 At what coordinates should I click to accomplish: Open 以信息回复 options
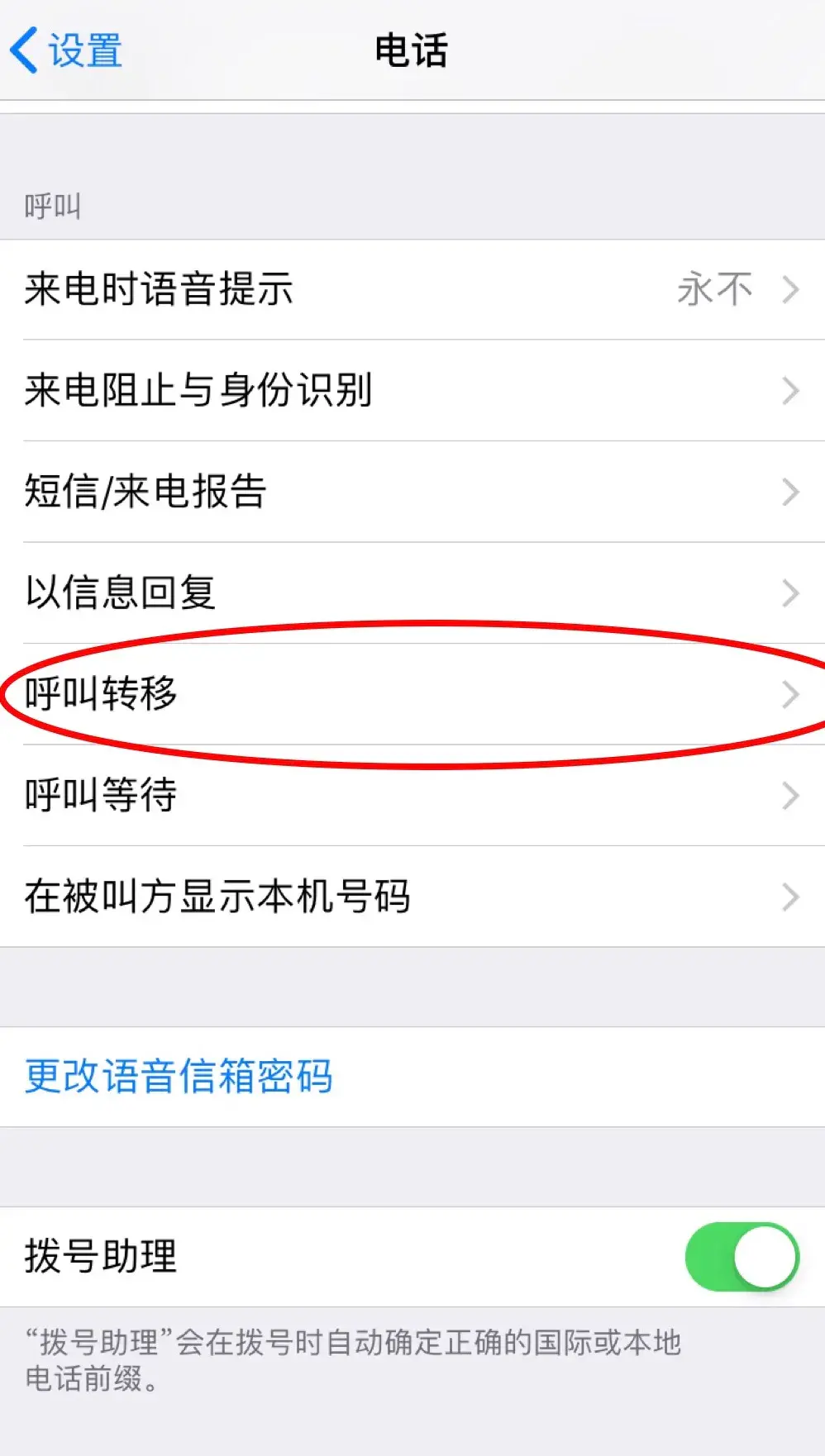click(x=412, y=593)
